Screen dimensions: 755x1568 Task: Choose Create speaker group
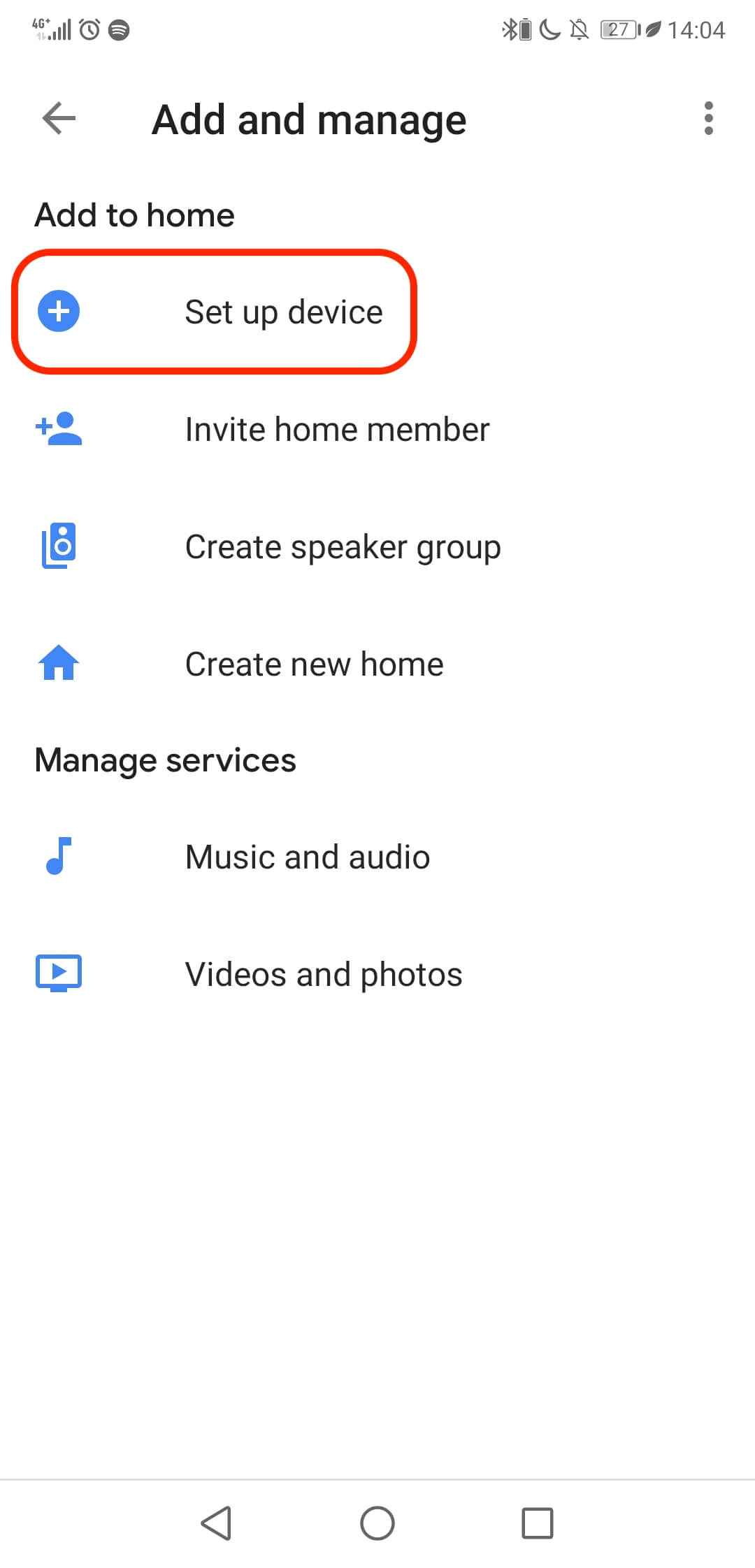pyautogui.click(x=377, y=546)
